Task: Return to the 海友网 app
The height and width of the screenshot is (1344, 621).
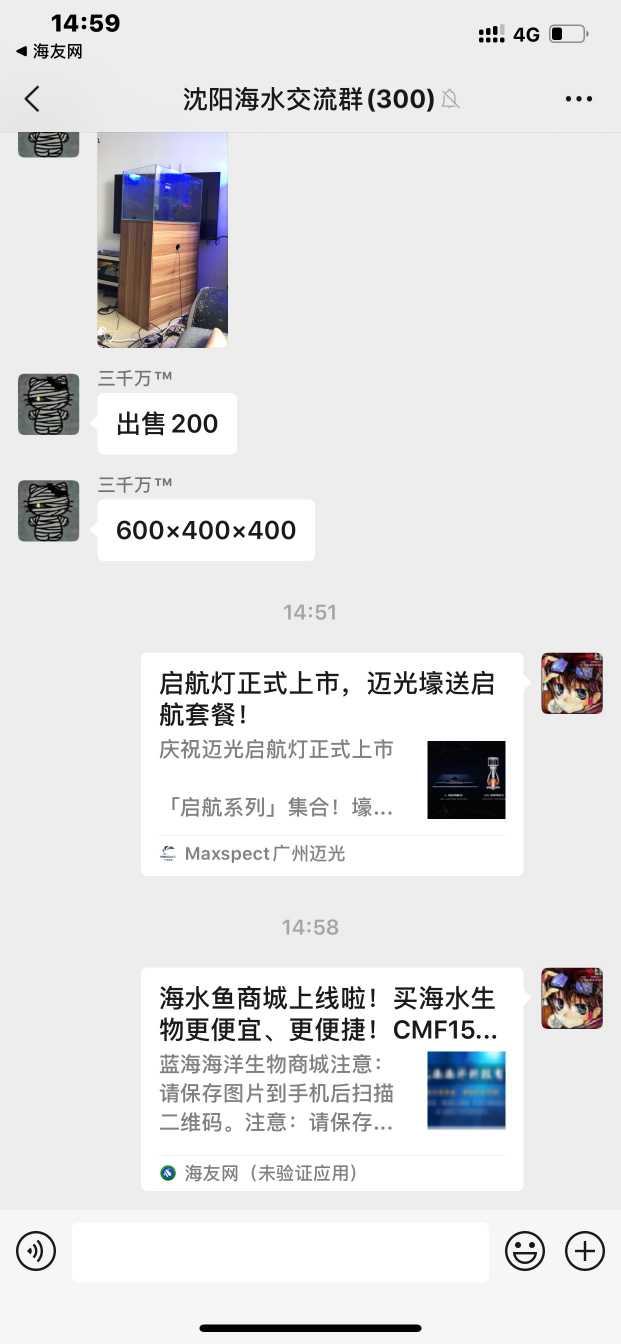Action: click(x=48, y=51)
